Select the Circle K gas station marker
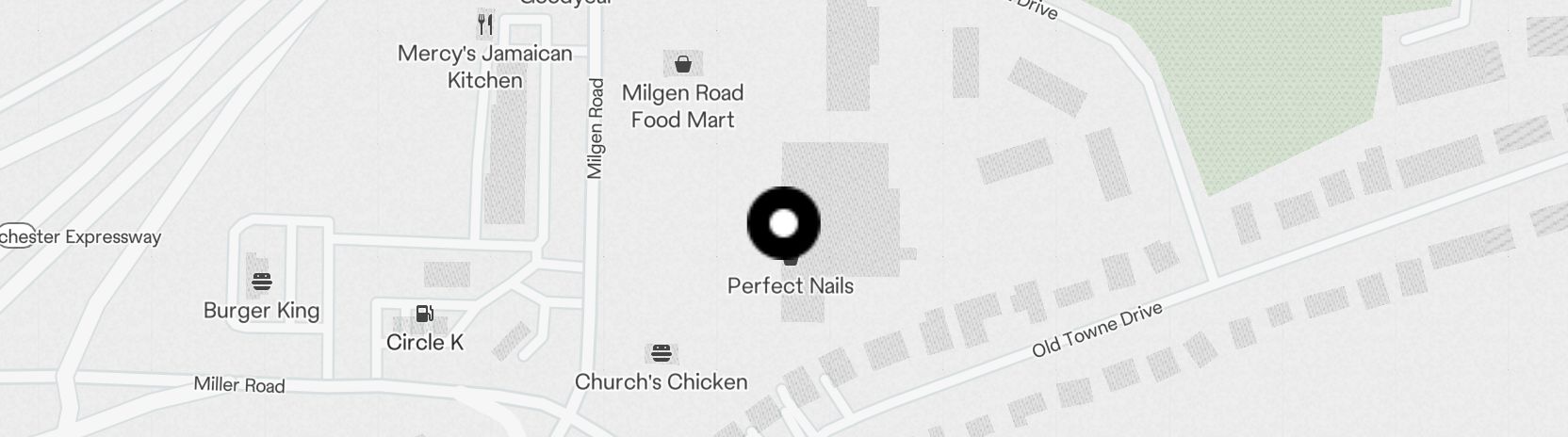Viewport: 1568px width, 437px height. point(425,314)
